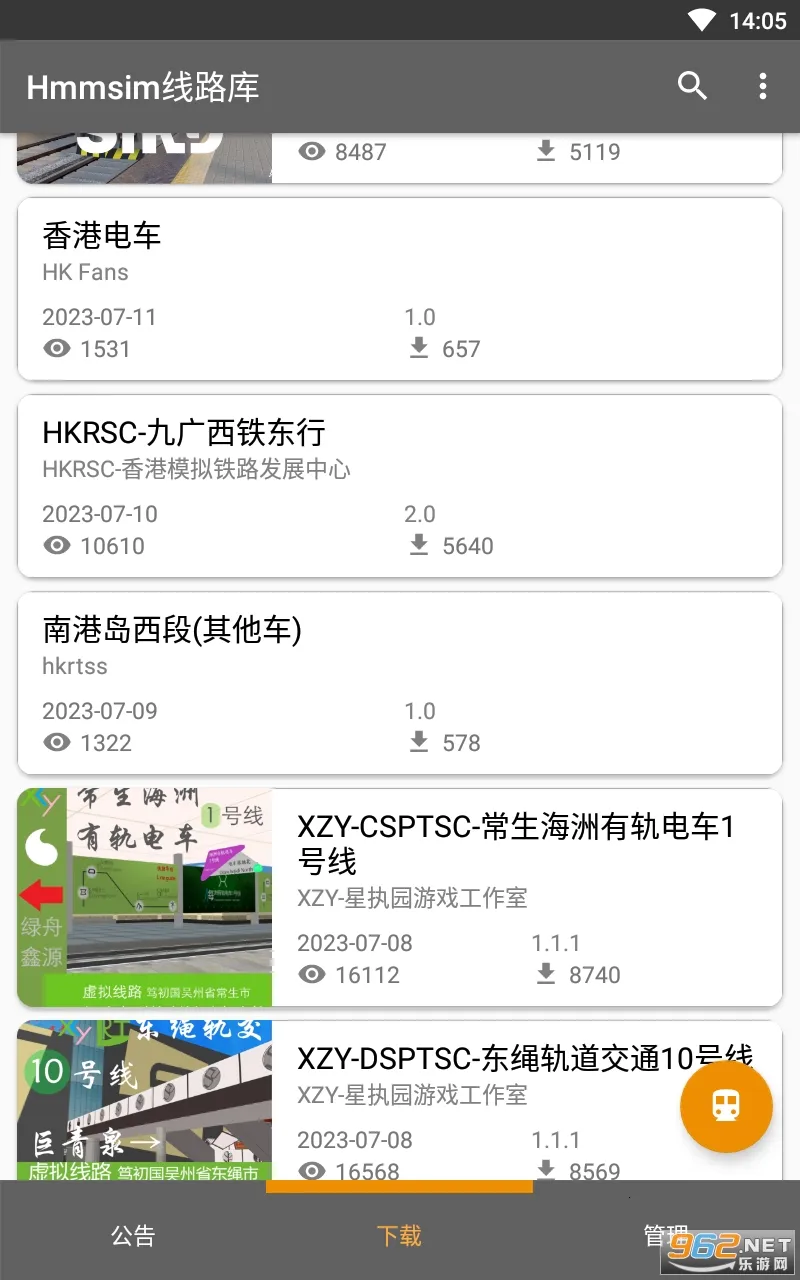Tap the orange floating train button
The image size is (800, 1280).
pyautogui.click(x=726, y=1106)
